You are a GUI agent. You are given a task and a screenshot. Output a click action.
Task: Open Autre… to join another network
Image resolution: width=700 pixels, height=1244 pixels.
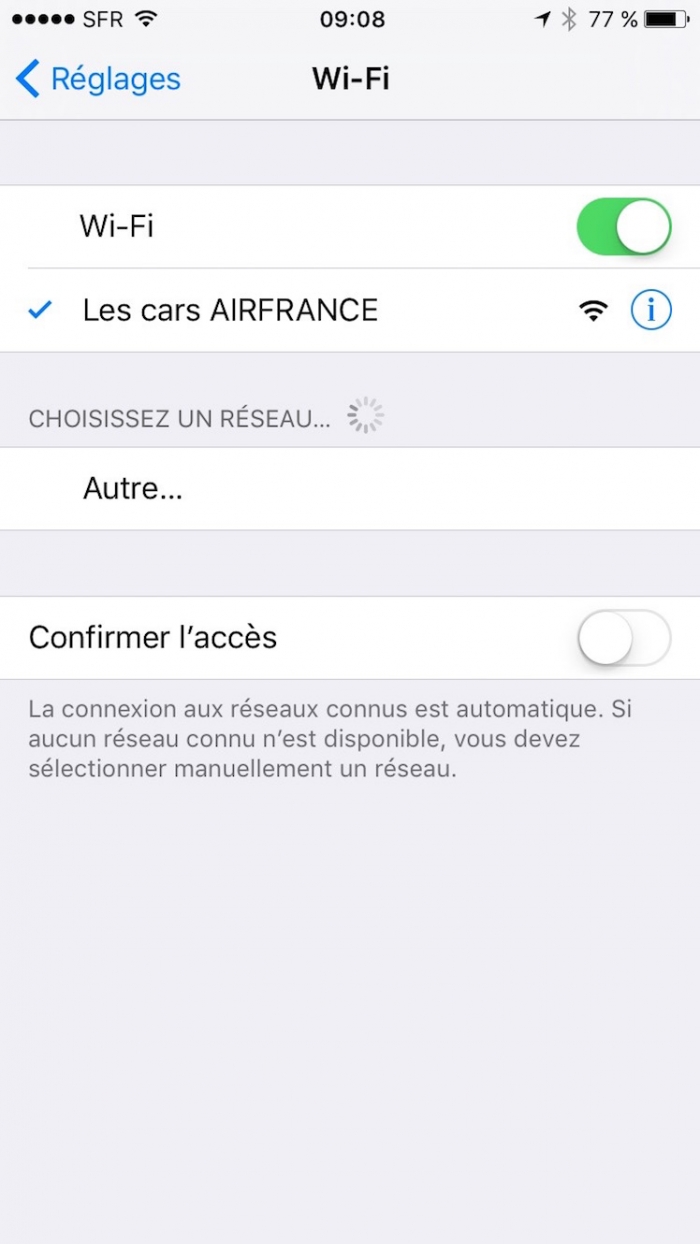tap(133, 489)
